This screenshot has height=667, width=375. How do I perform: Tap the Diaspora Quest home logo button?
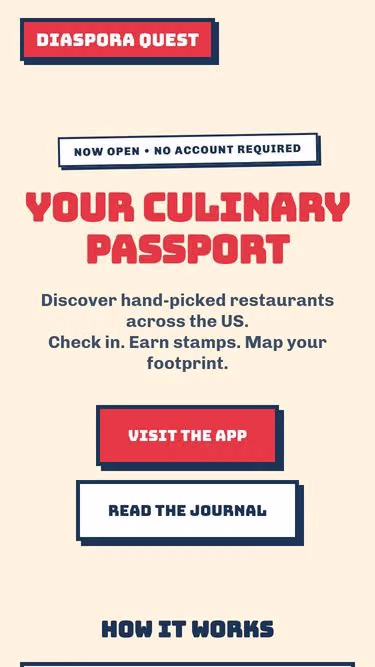point(117,40)
